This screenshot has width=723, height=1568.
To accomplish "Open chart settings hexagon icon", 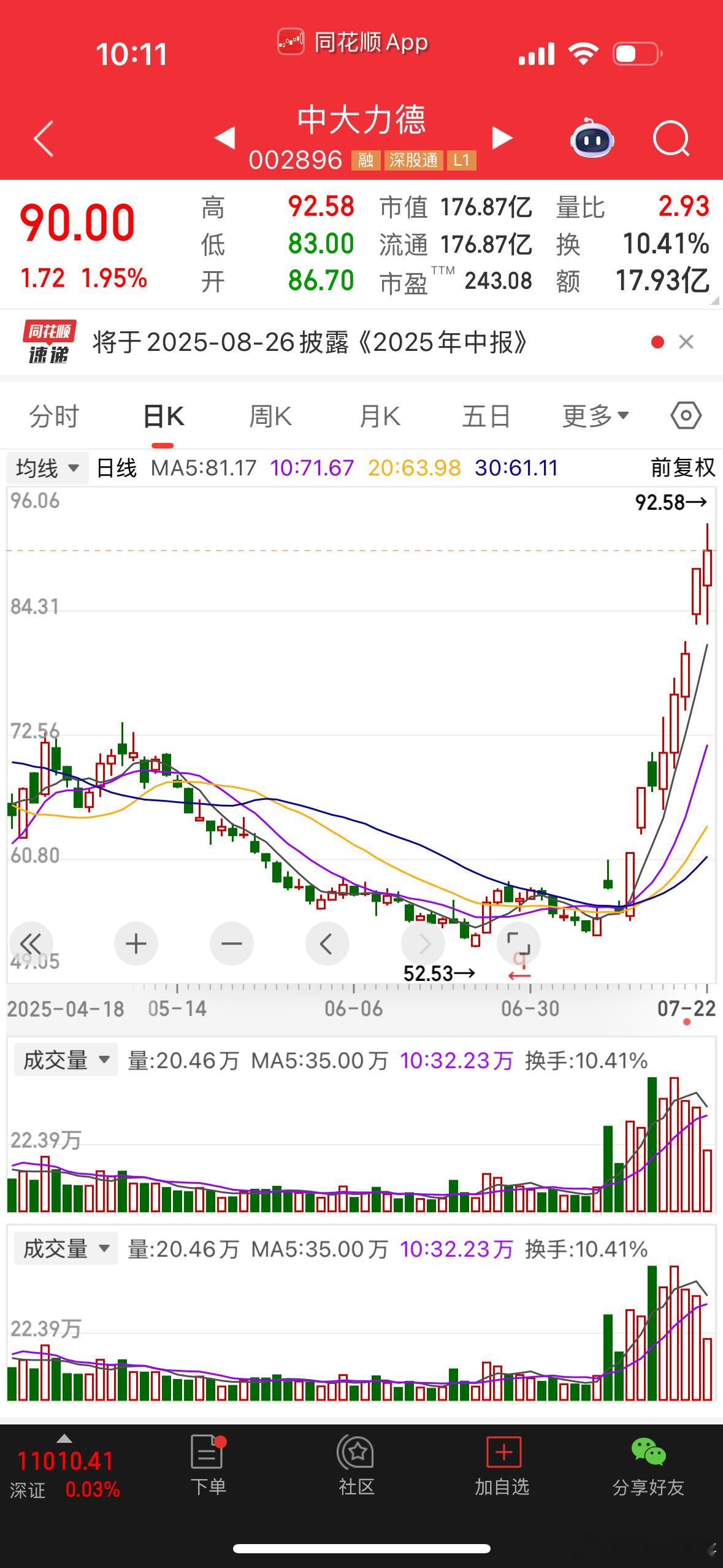I will click(686, 416).
